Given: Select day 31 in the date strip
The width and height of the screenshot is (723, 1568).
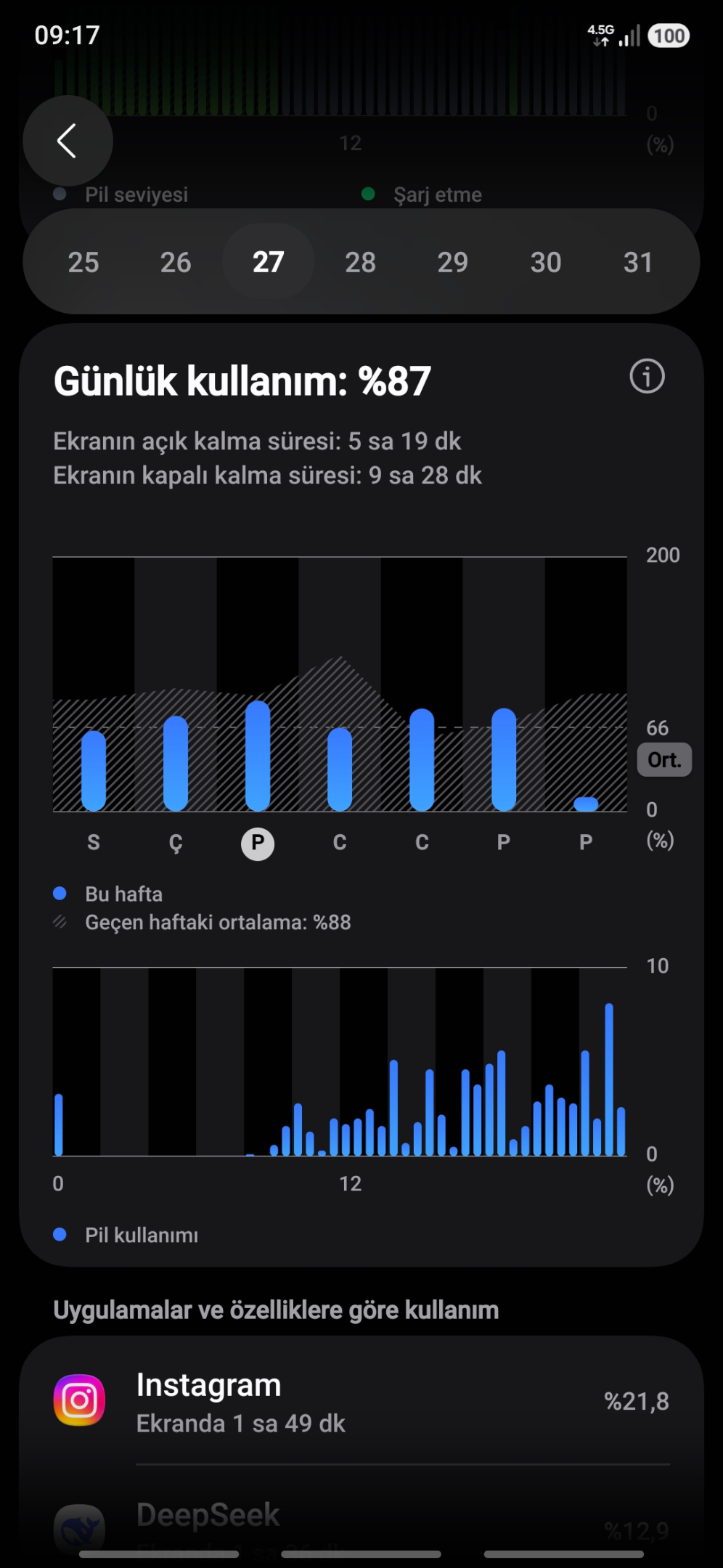Looking at the screenshot, I should tap(638, 262).
